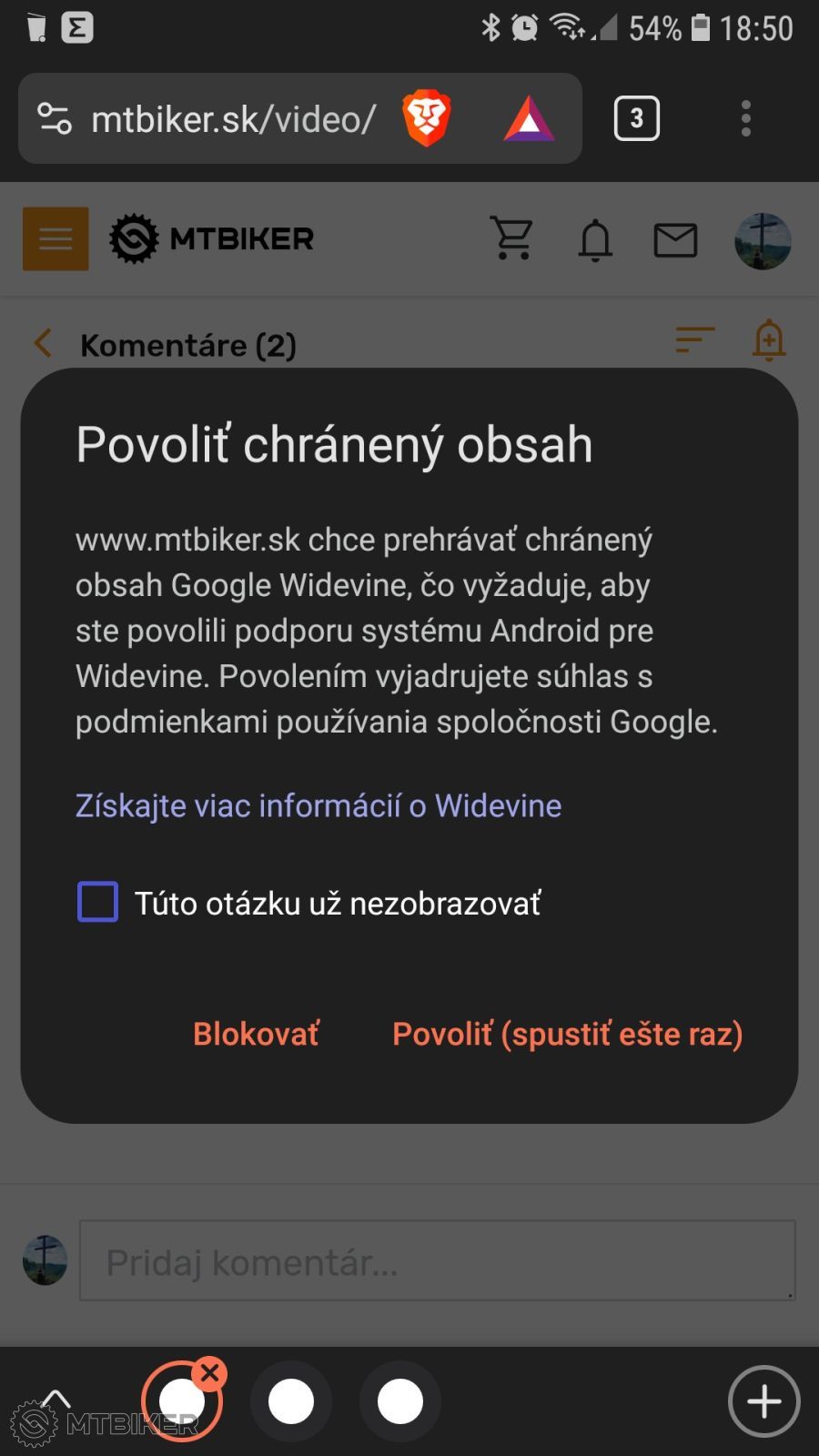819x1456 pixels.
Task: Open the Brave Rewards lion icon
Action: point(426,117)
